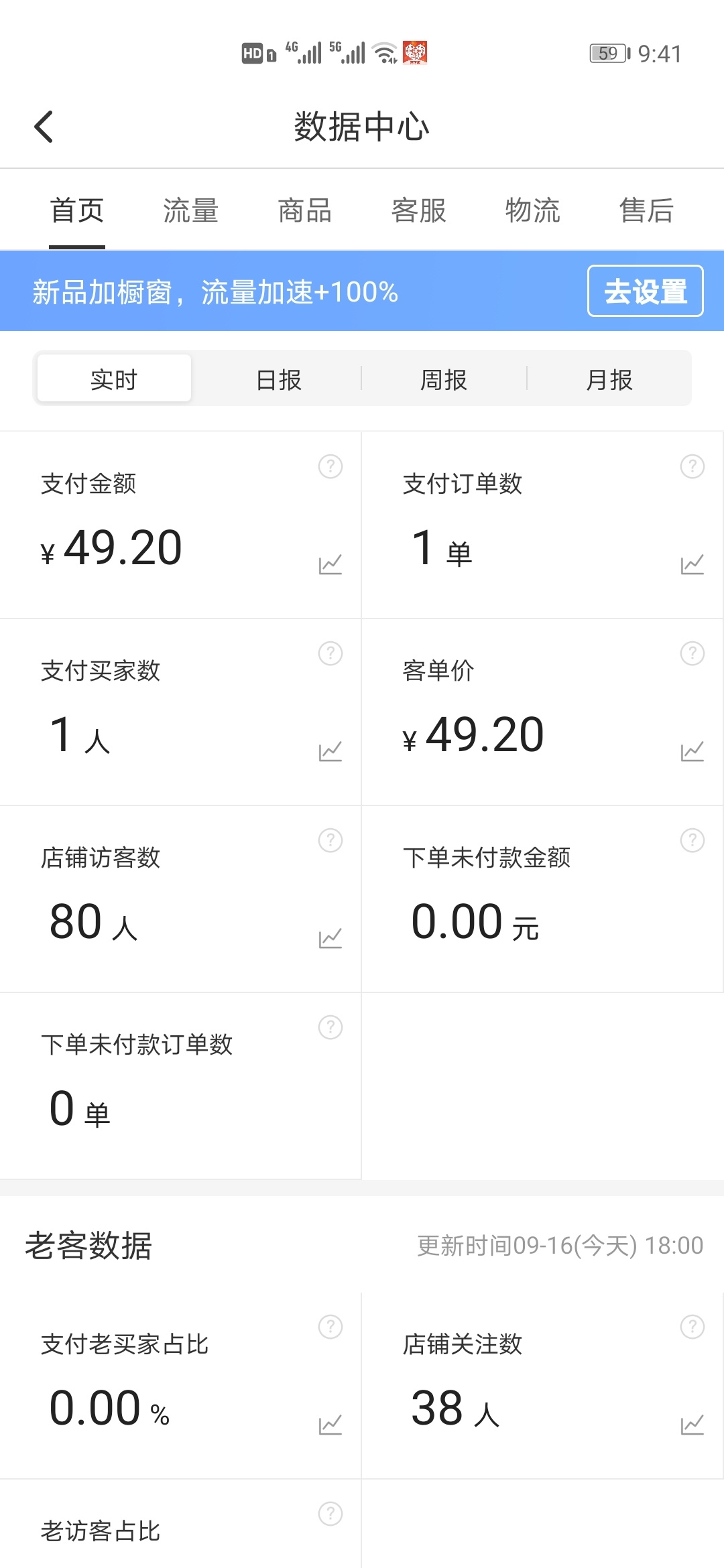View trend chart for 客单价
This screenshot has height=1568, width=724.
tap(692, 751)
